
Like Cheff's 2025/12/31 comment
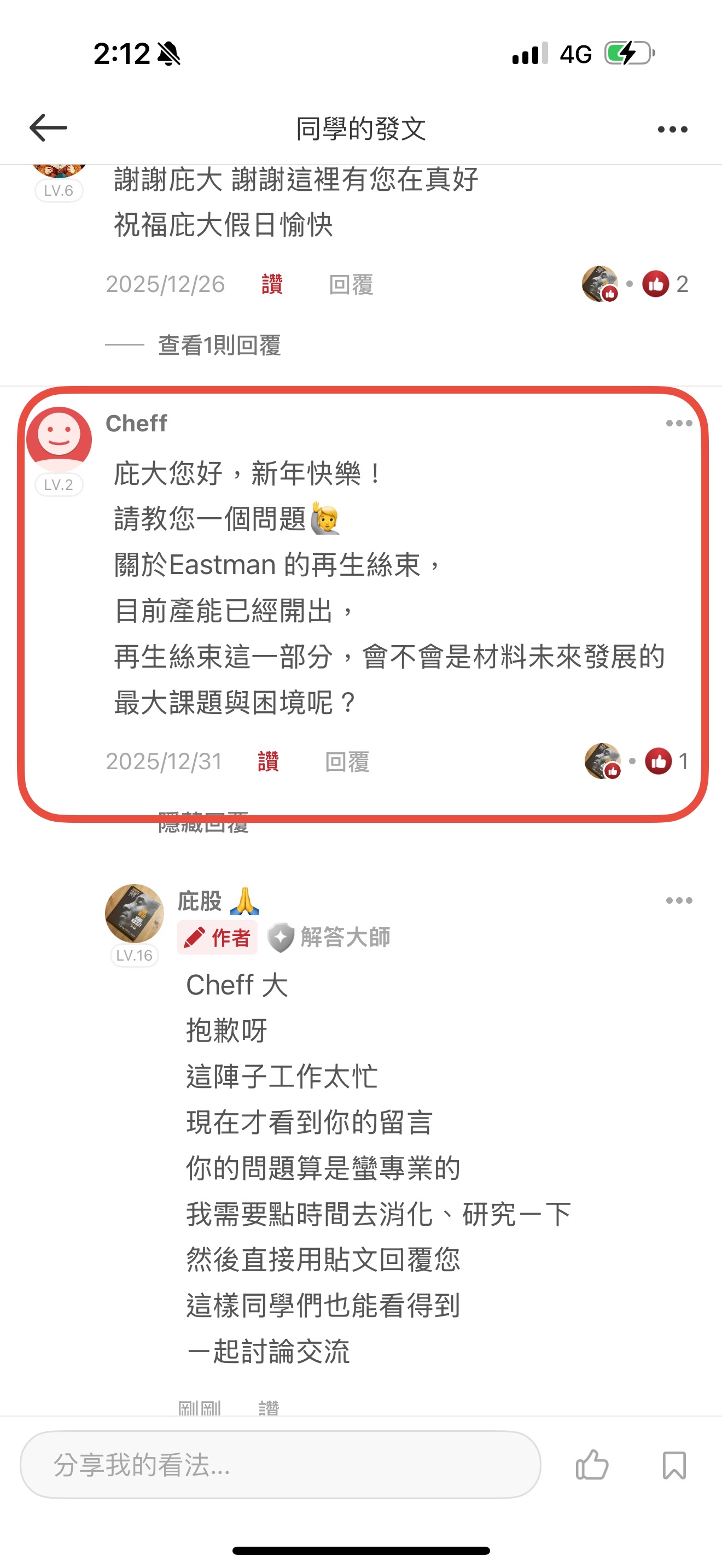pos(268,762)
